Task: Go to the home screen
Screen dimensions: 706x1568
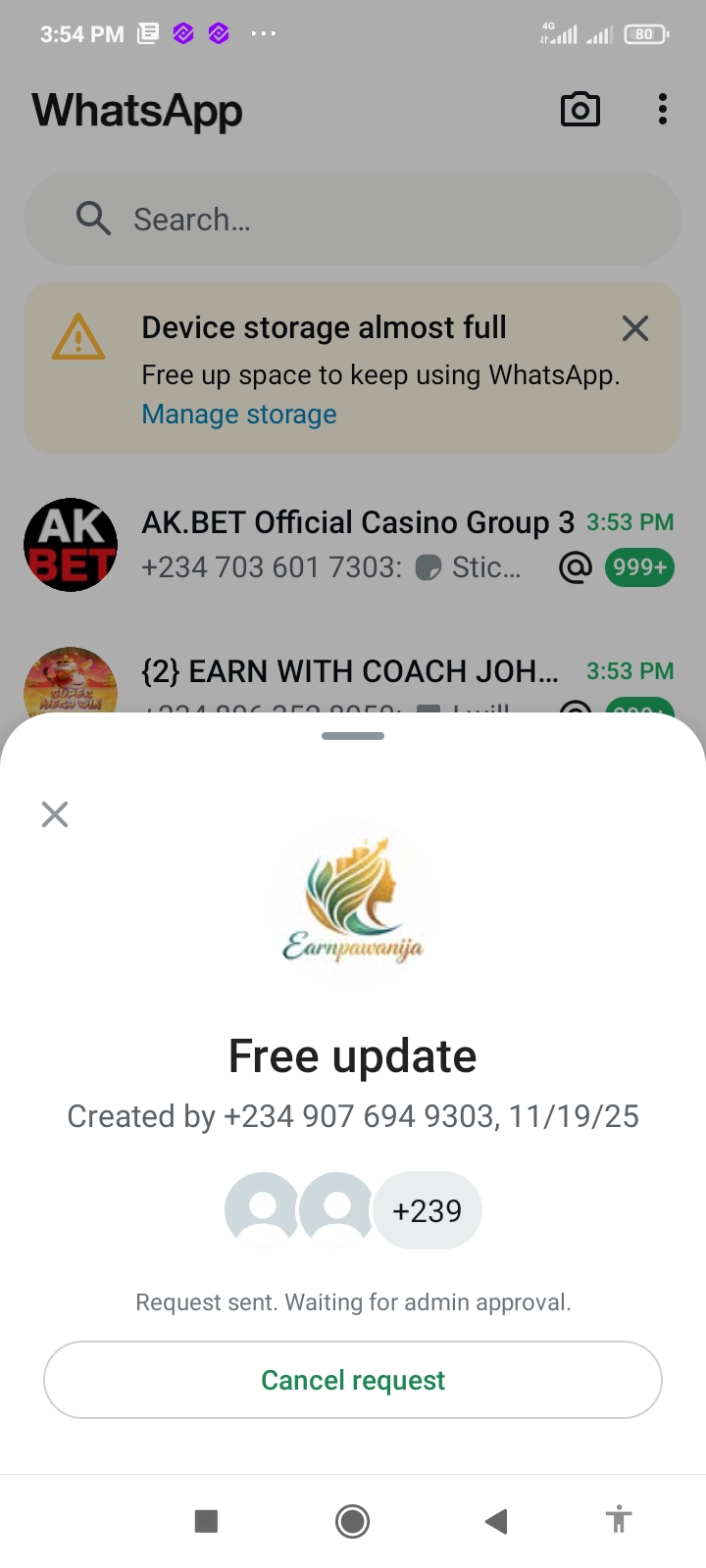Action: (353, 1521)
